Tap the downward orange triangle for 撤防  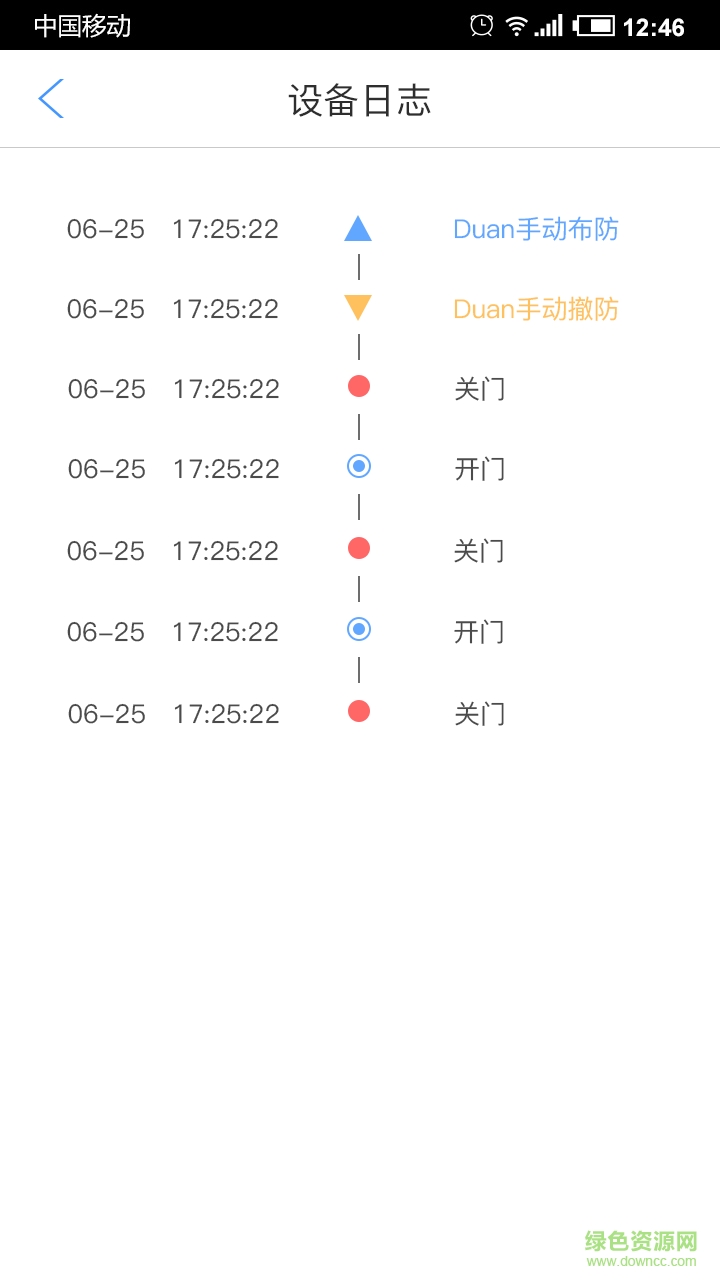pos(358,307)
